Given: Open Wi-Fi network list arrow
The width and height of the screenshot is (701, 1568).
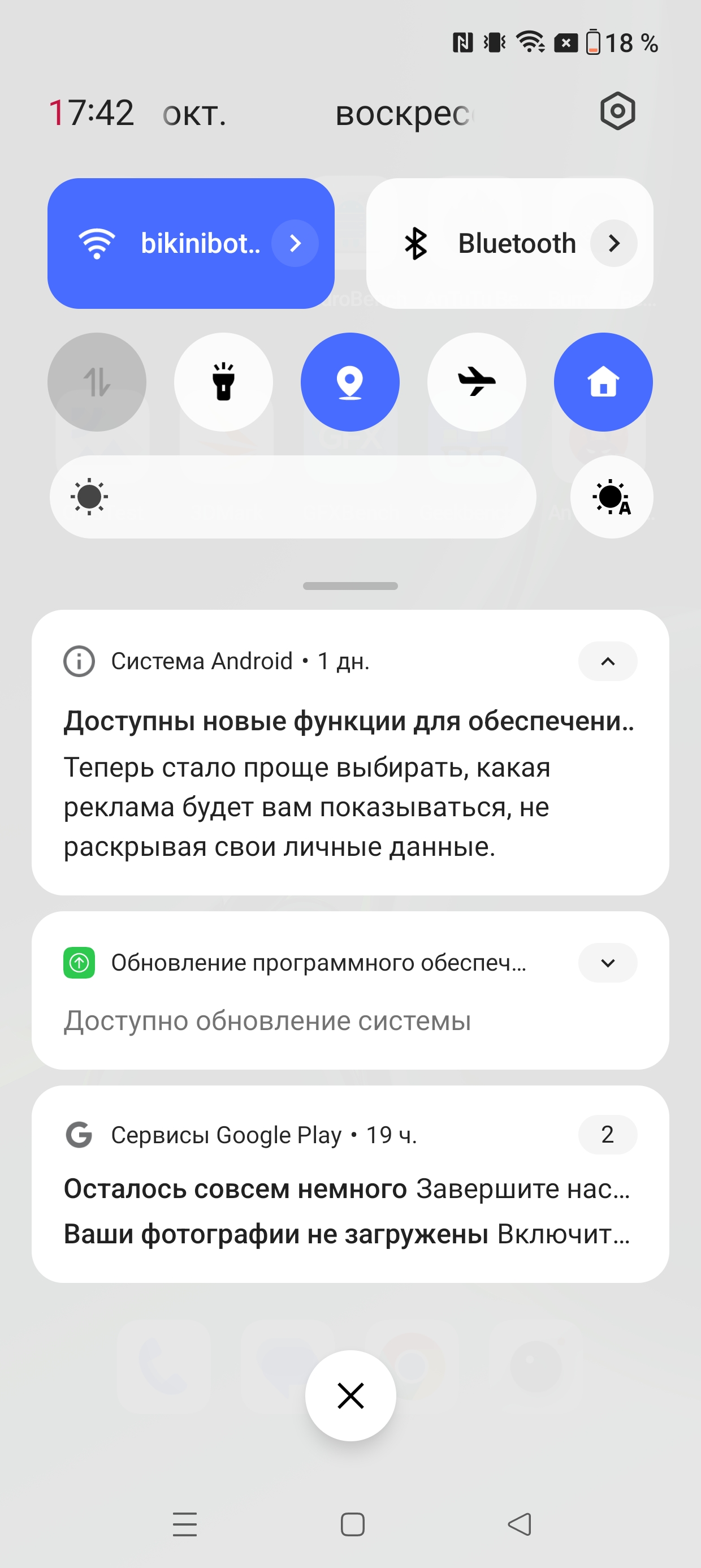Looking at the screenshot, I should (x=295, y=243).
